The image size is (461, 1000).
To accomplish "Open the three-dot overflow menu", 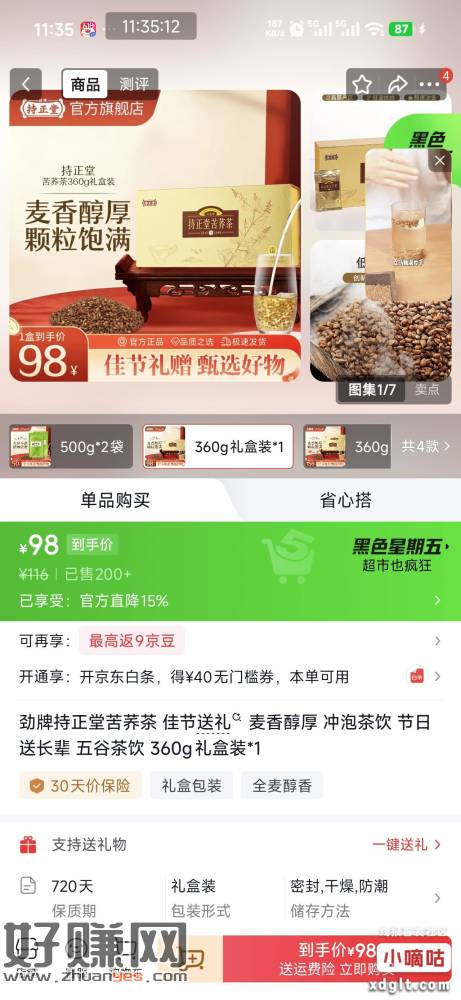I will (x=430, y=84).
